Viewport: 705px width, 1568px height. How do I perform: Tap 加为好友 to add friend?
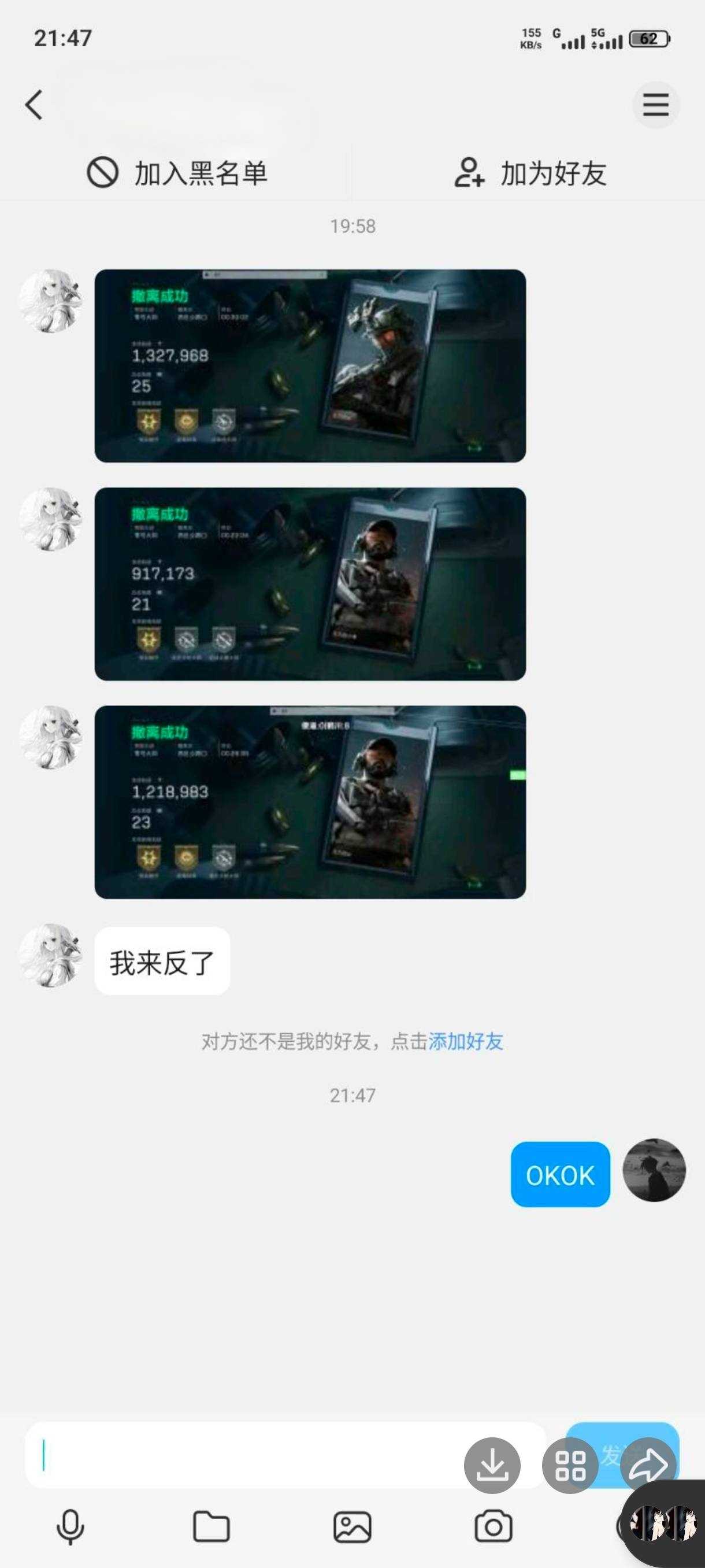(530, 173)
